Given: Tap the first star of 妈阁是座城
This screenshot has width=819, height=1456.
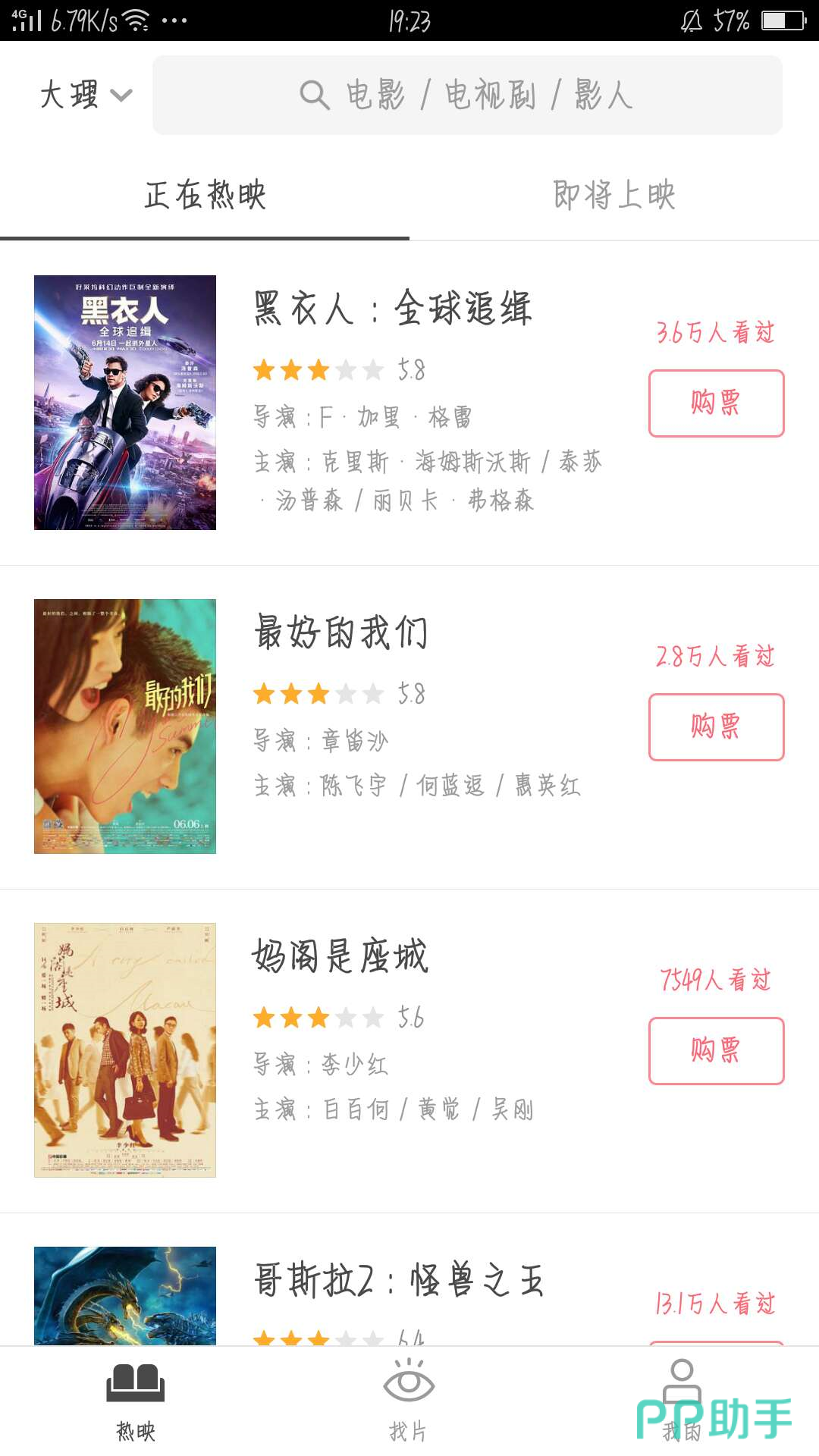Looking at the screenshot, I should [x=265, y=1018].
